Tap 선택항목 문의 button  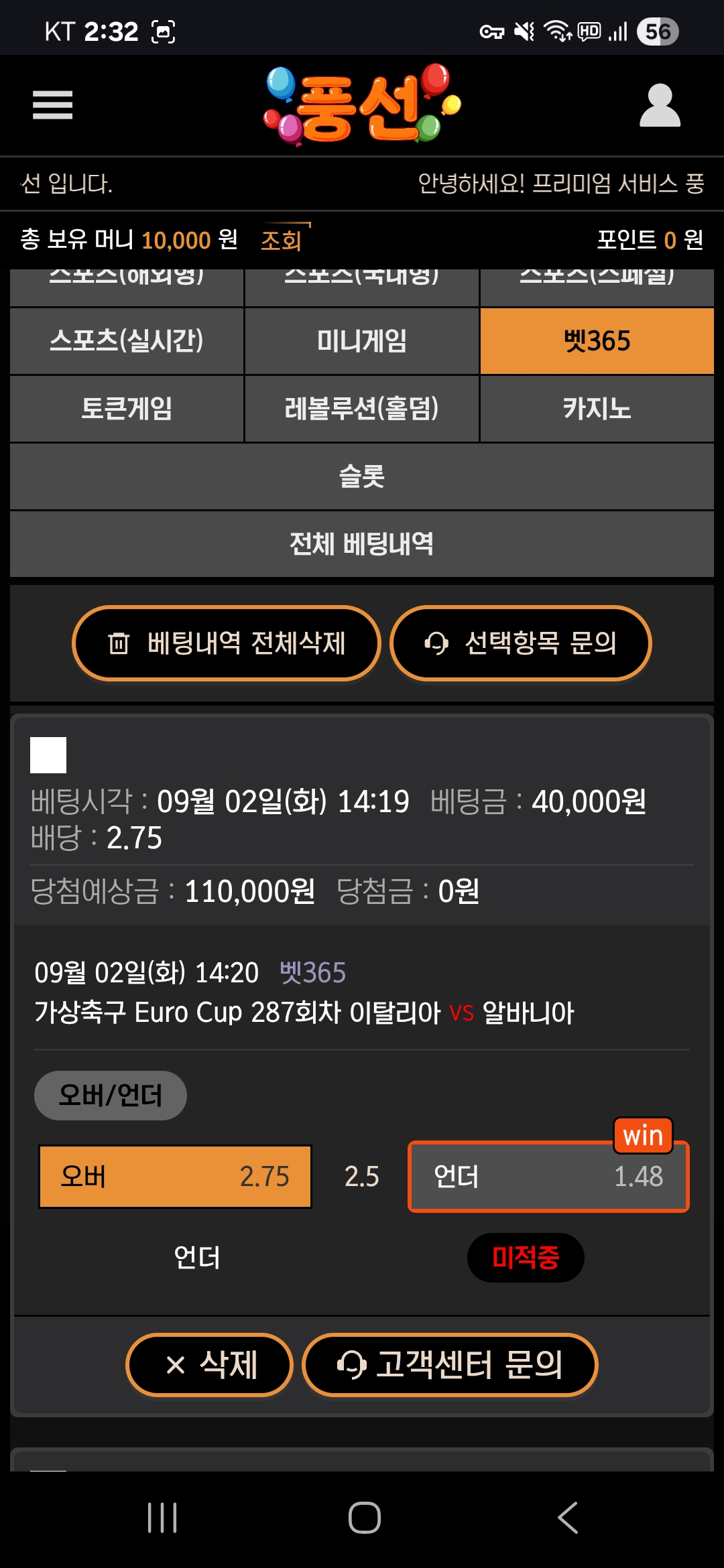tap(521, 643)
